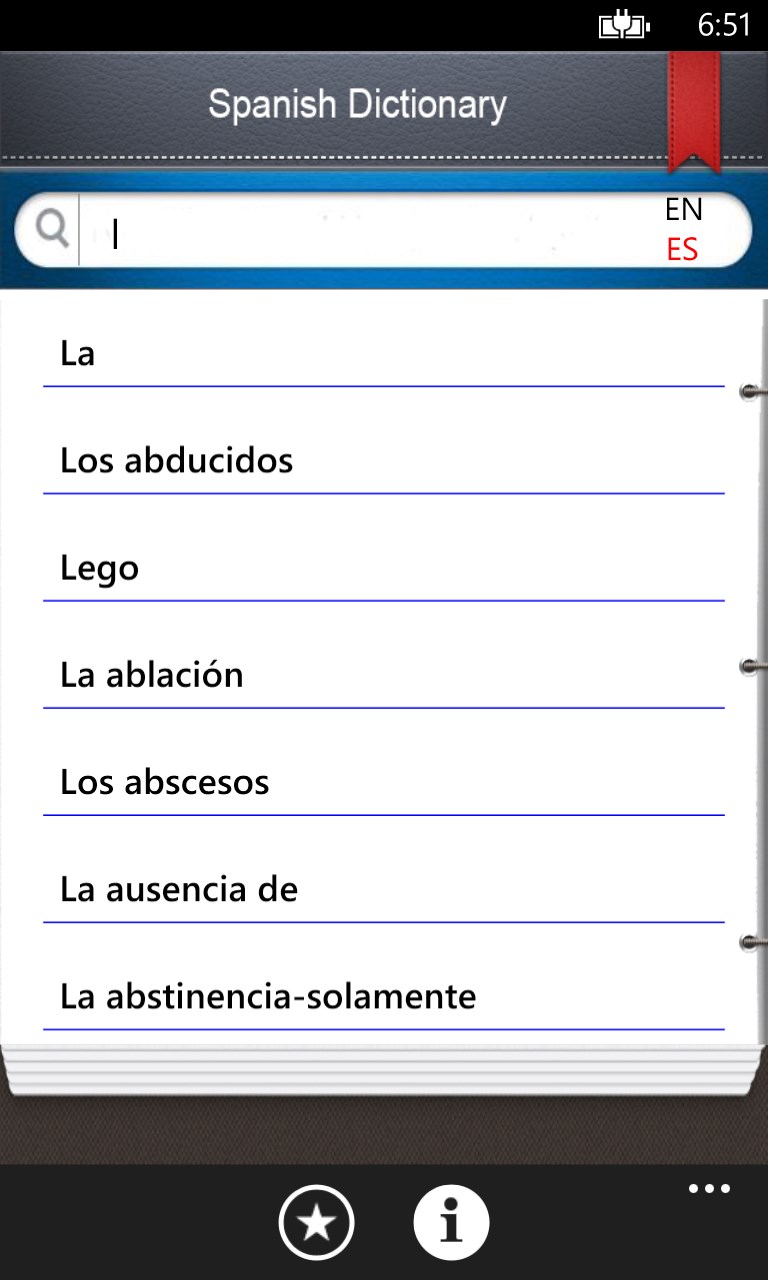Tap the clock showing 6:51

725,24
